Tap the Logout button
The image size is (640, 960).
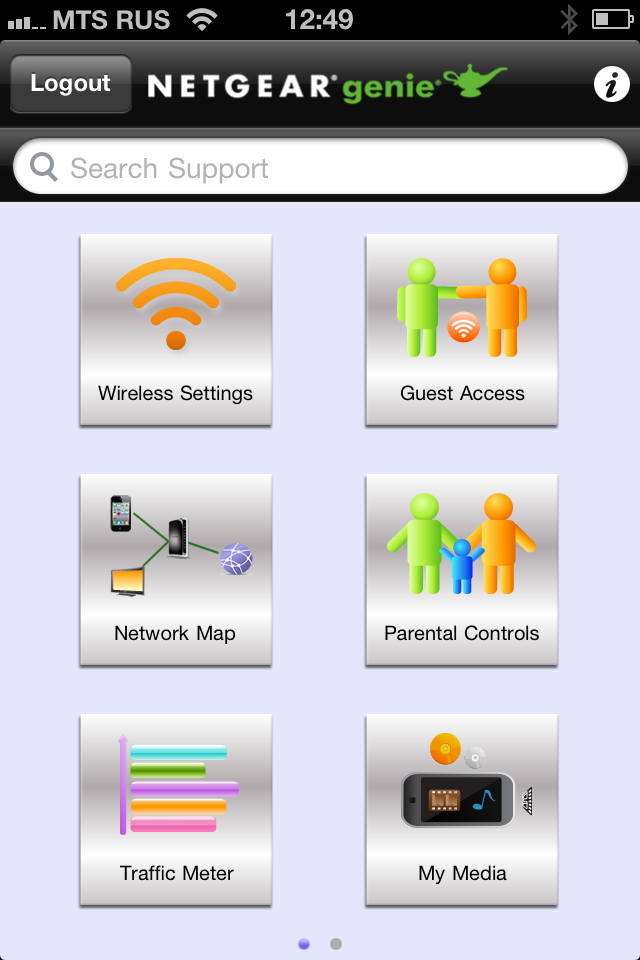[70, 84]
